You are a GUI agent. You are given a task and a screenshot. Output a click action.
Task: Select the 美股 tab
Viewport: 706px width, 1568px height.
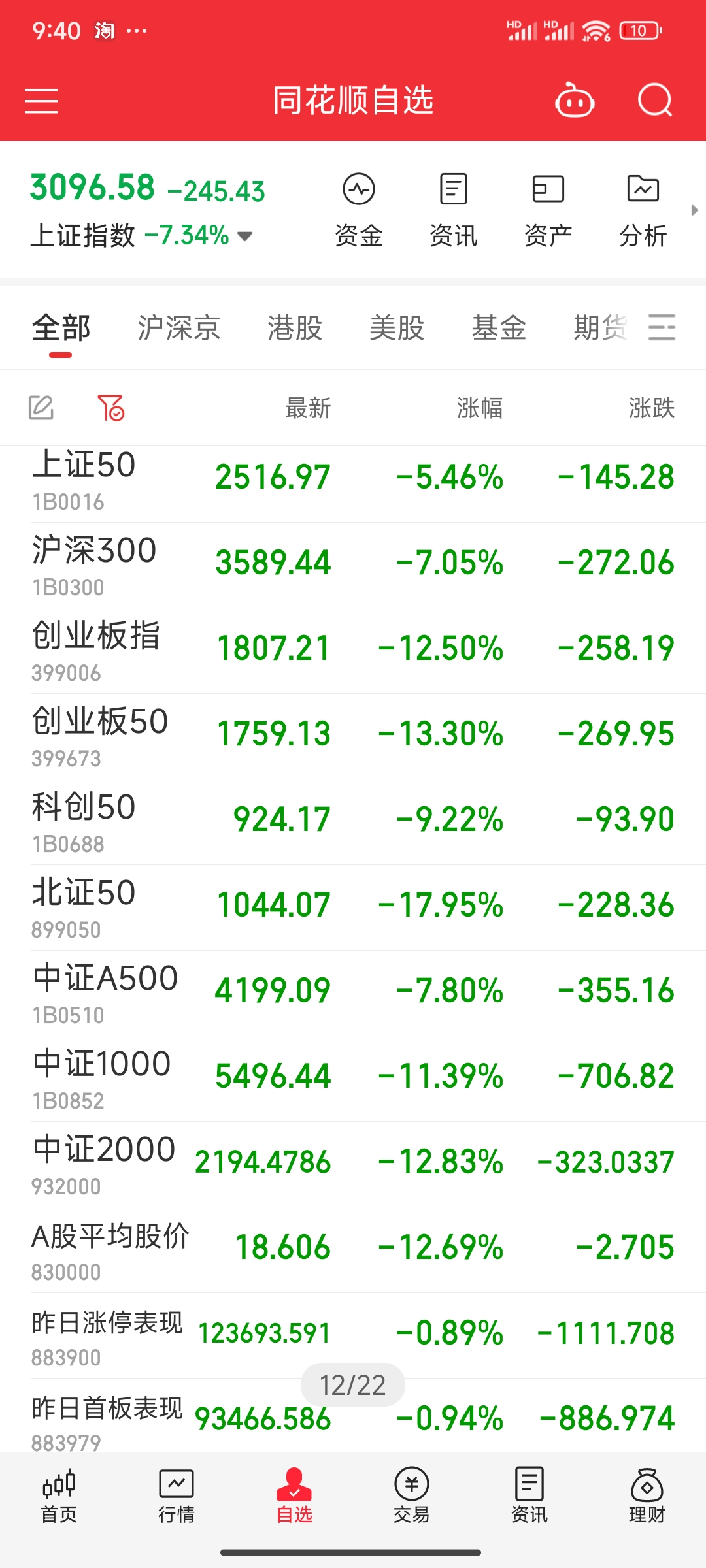tap(397, 328)
